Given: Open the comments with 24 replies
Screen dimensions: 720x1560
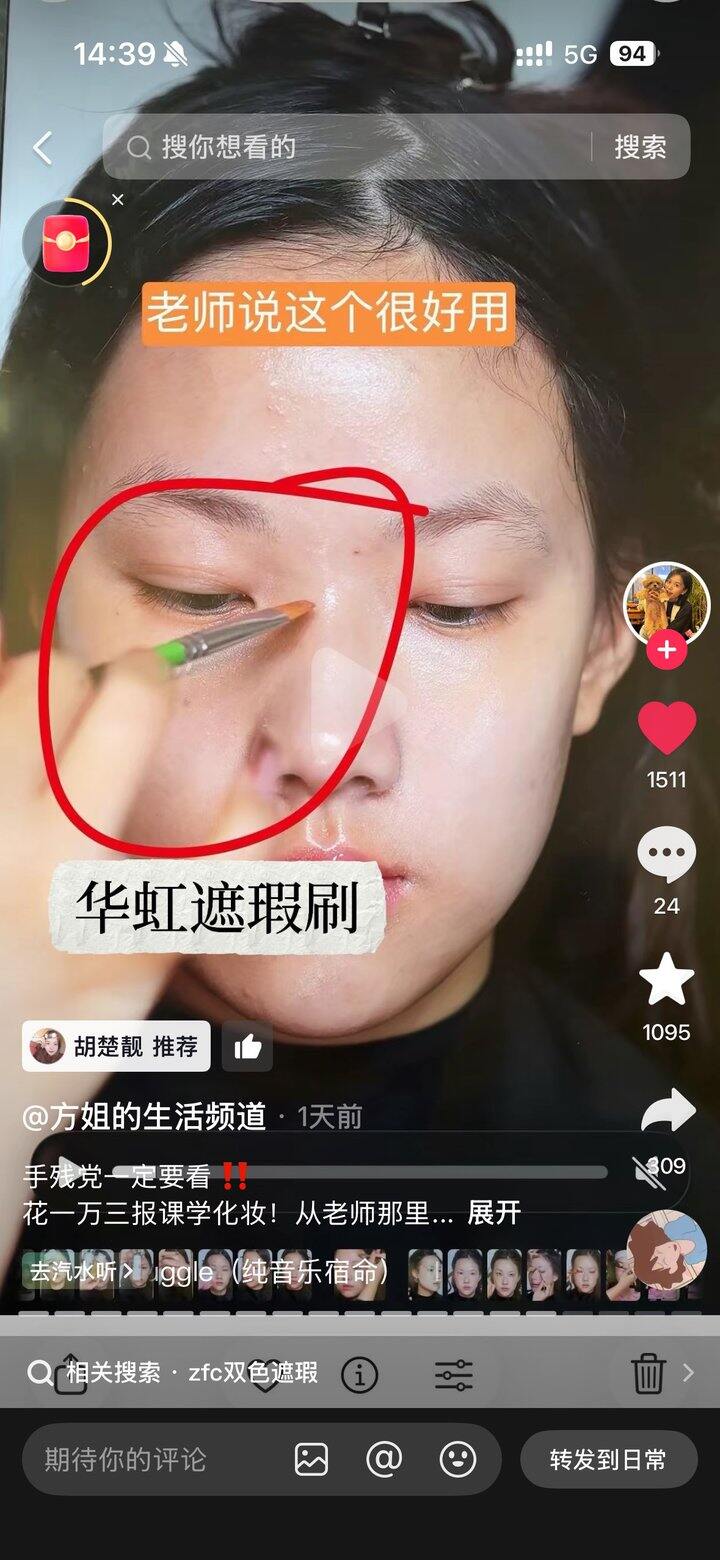Looking at the screenshot, I should 666,856.
